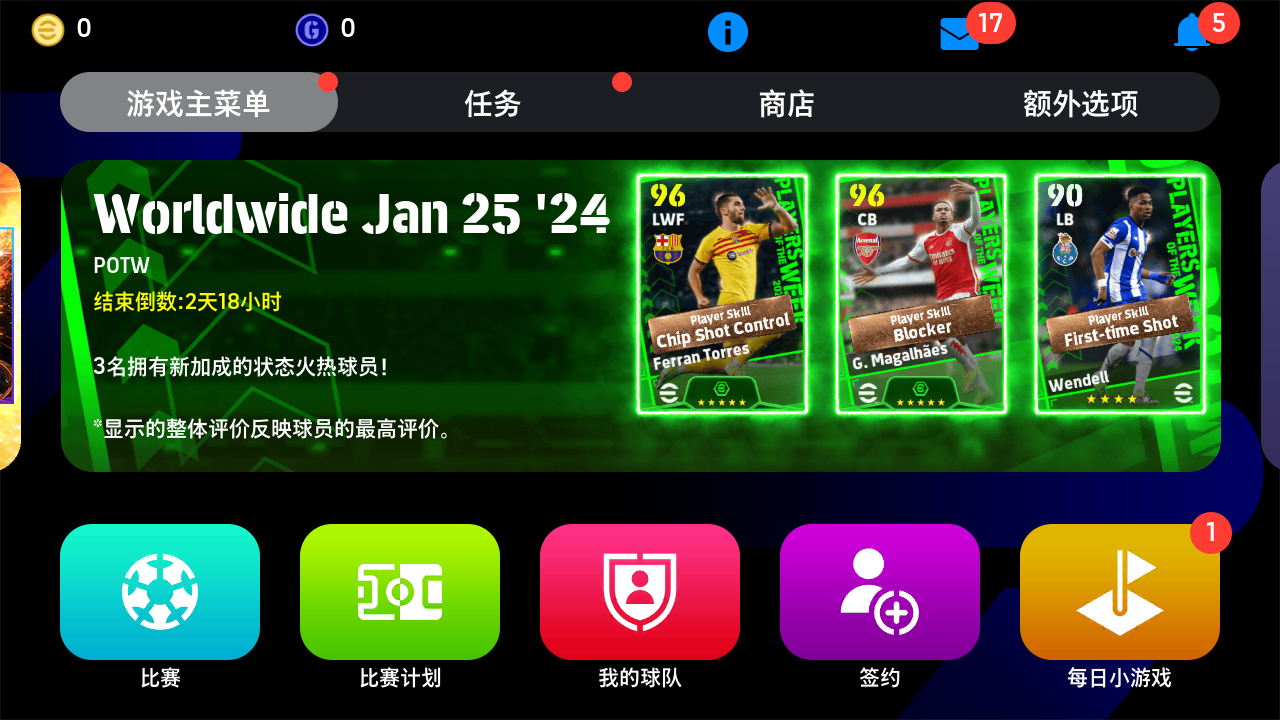Launch 每日小游戏 daily mini game
Viewport: 1280px width, 720px height.
1120,592
